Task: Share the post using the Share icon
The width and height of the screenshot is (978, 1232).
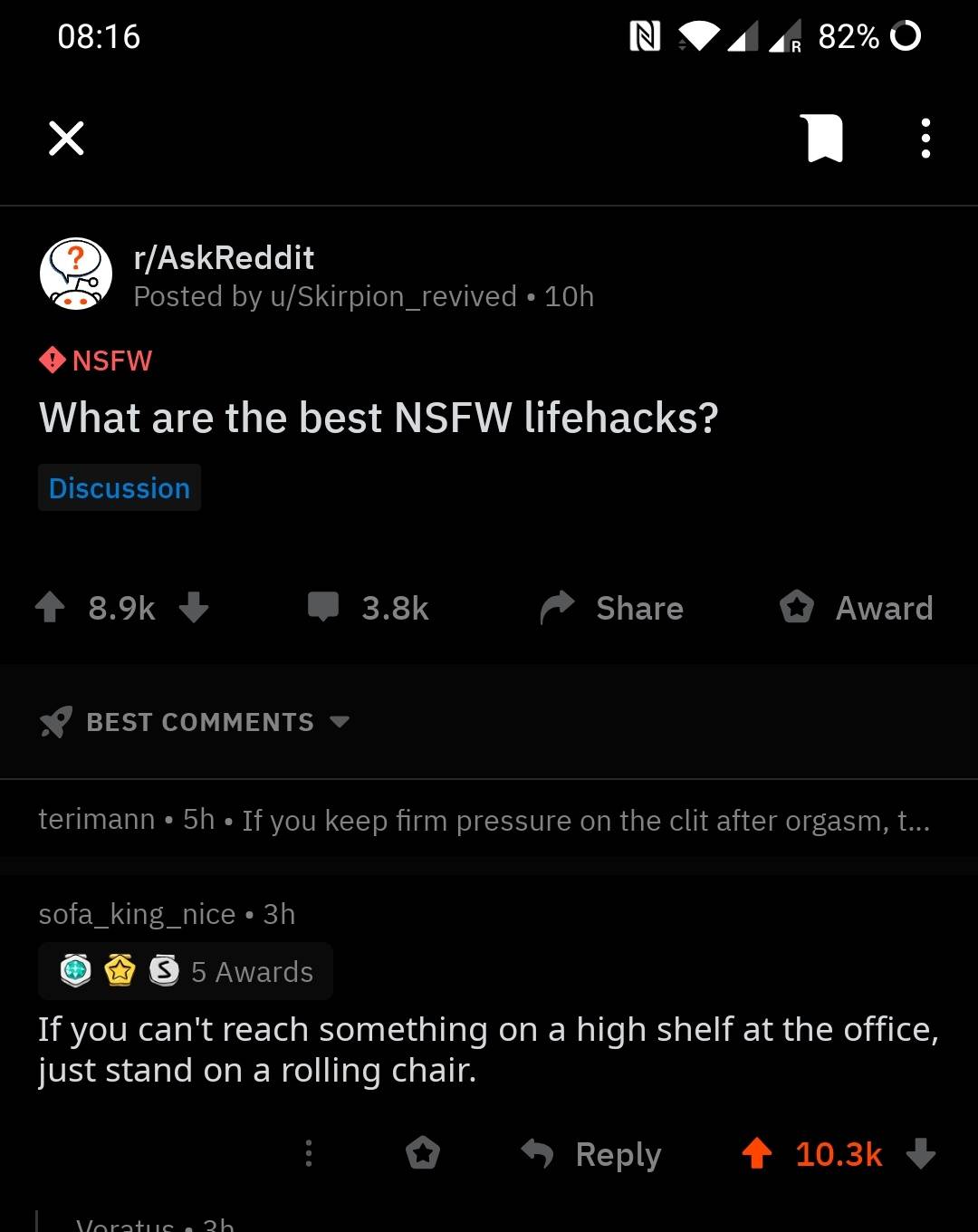Action: 559,608
